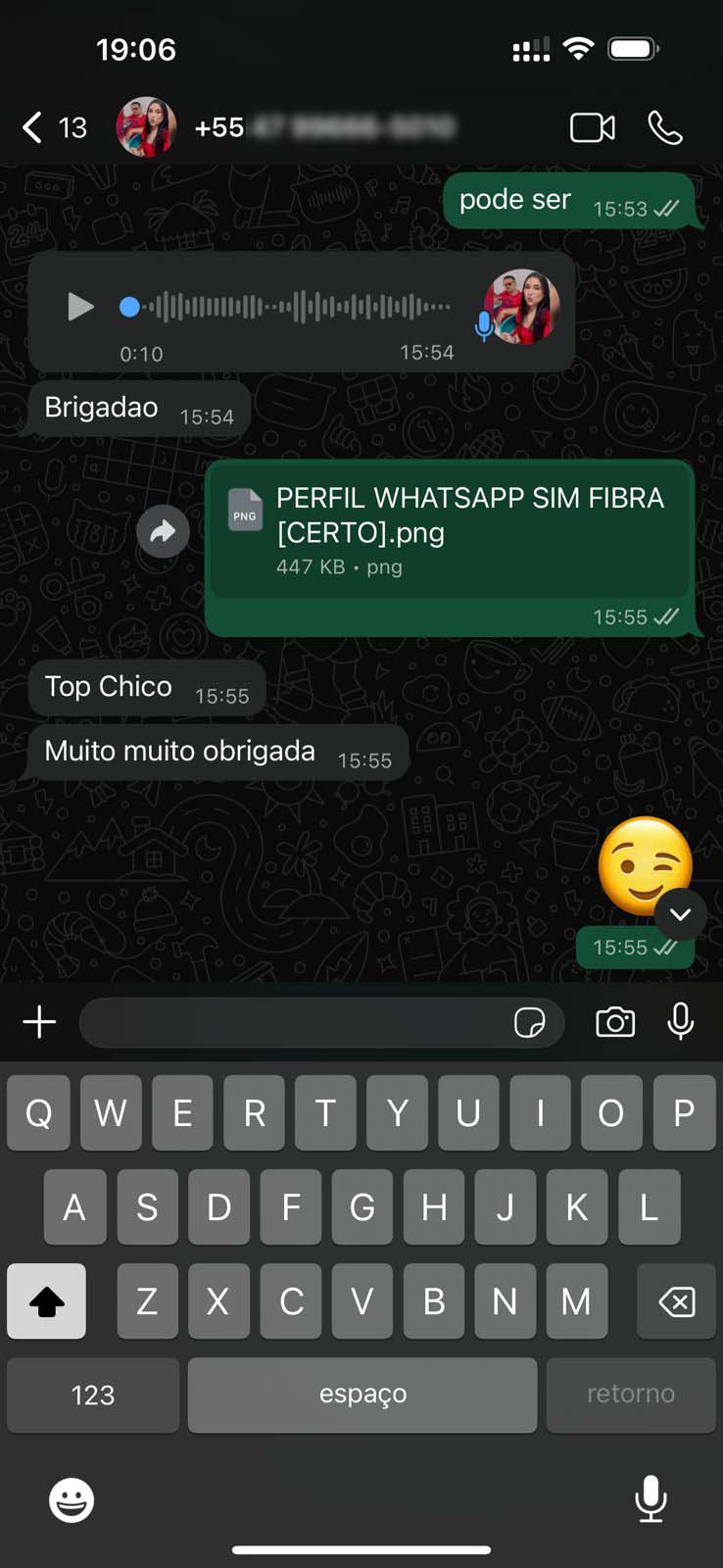The height and width of the screenshot is (1568, 723).
Task: Tap the message input field
Action: tap(294, 1022)
